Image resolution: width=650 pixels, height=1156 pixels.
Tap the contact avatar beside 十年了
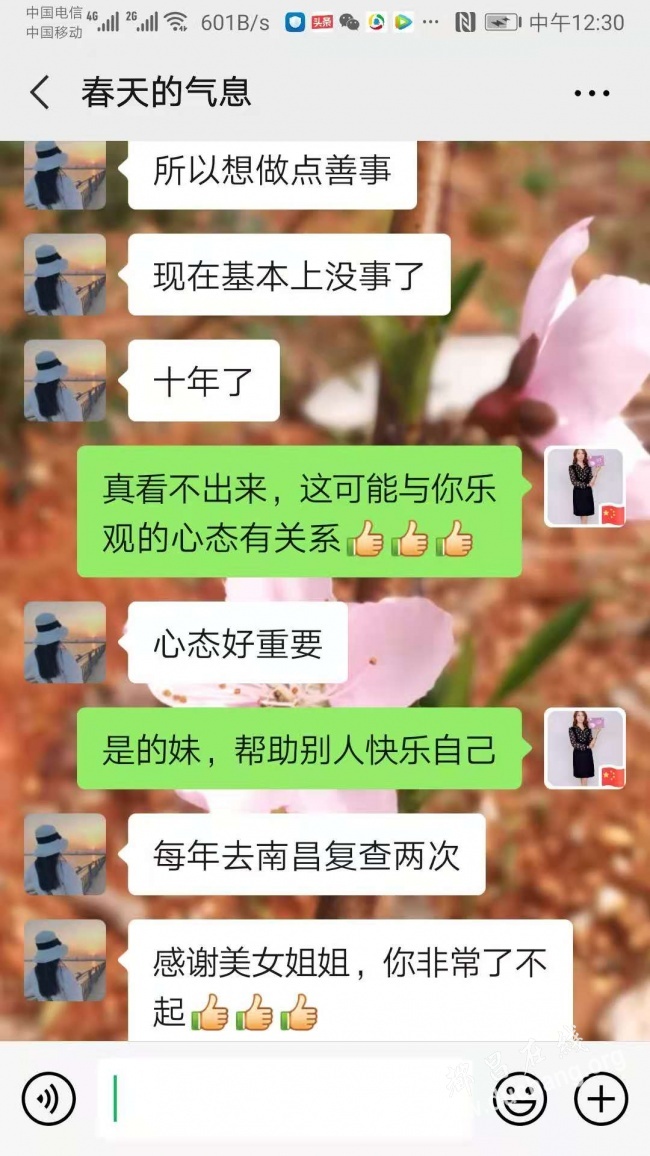tap(65, 380)
